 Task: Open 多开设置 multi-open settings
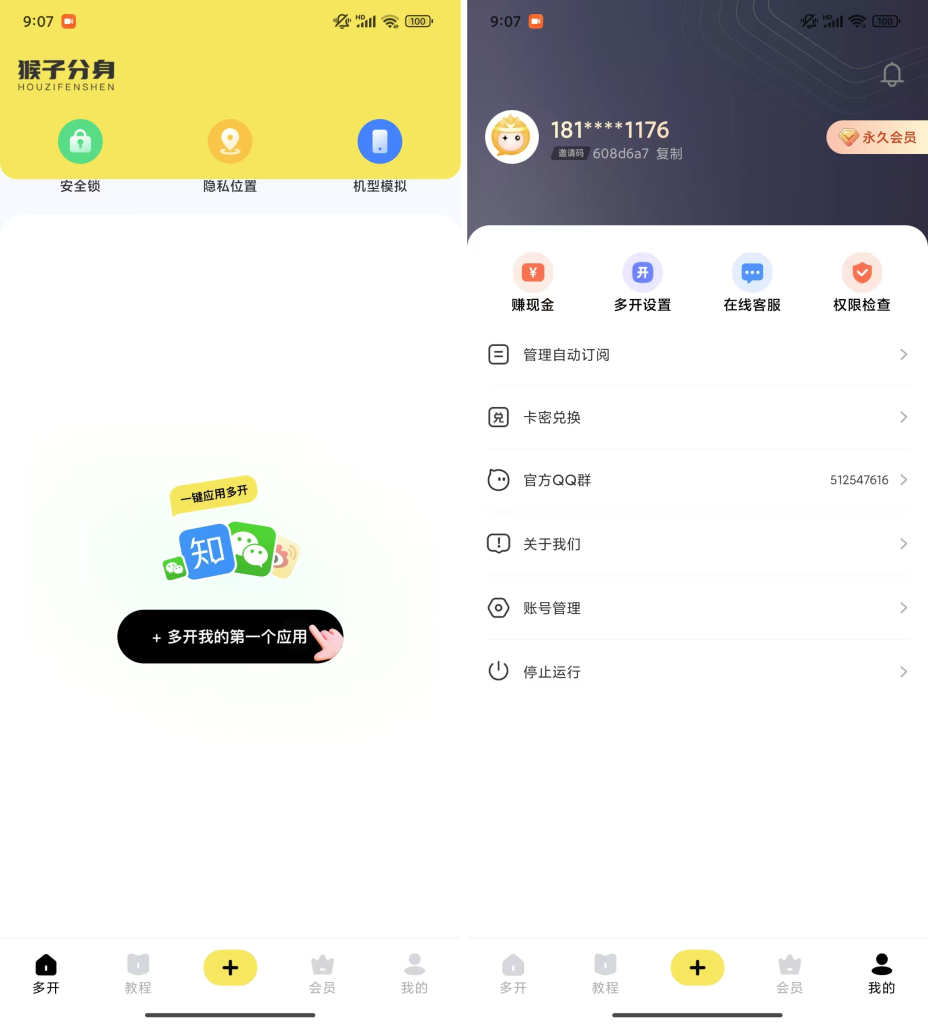[642, 283]
